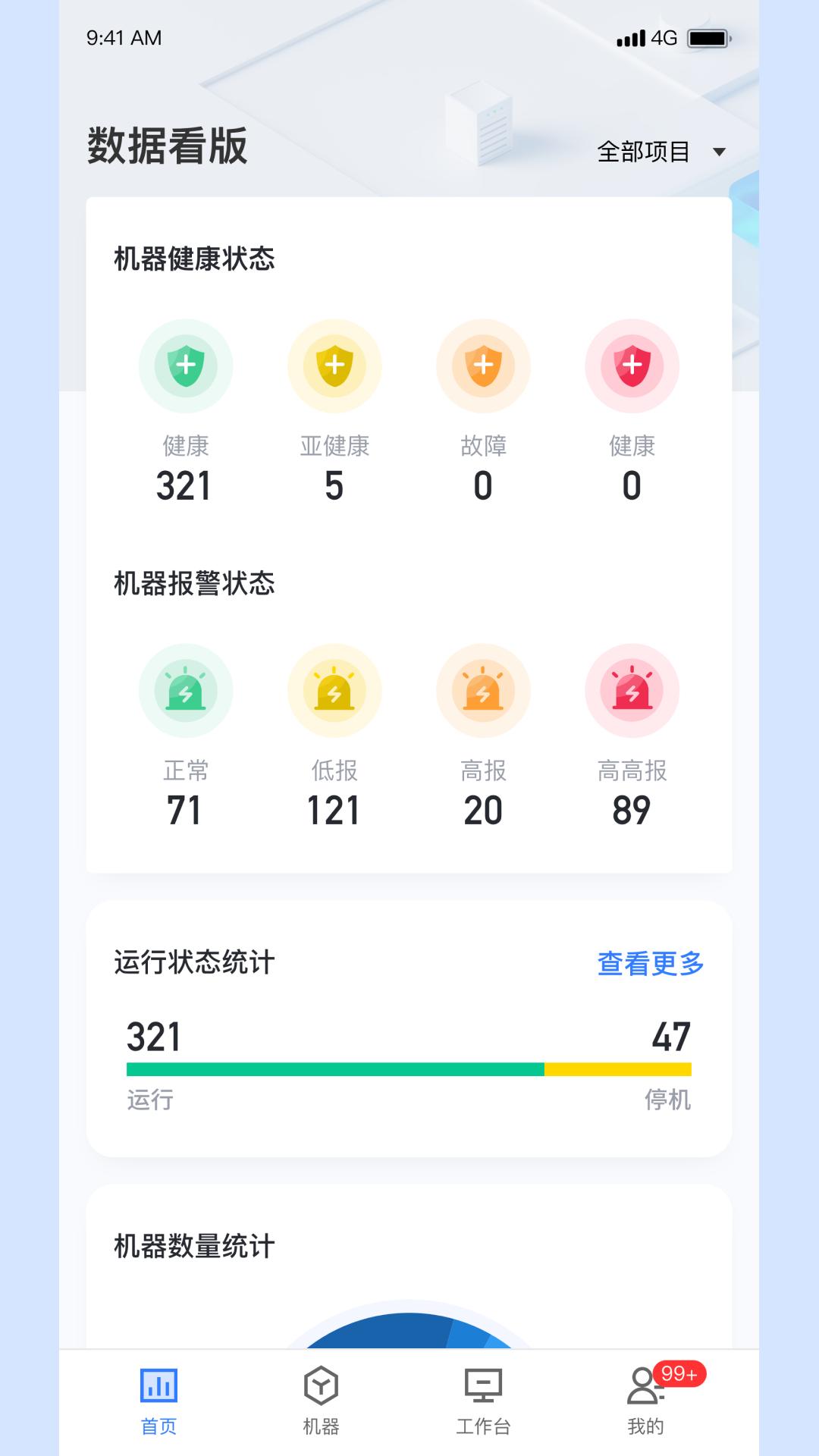Click the orange 故障 shield icon
This screenshot has width=819, height=1456.
pyautogui.click(x=483, y=366)
